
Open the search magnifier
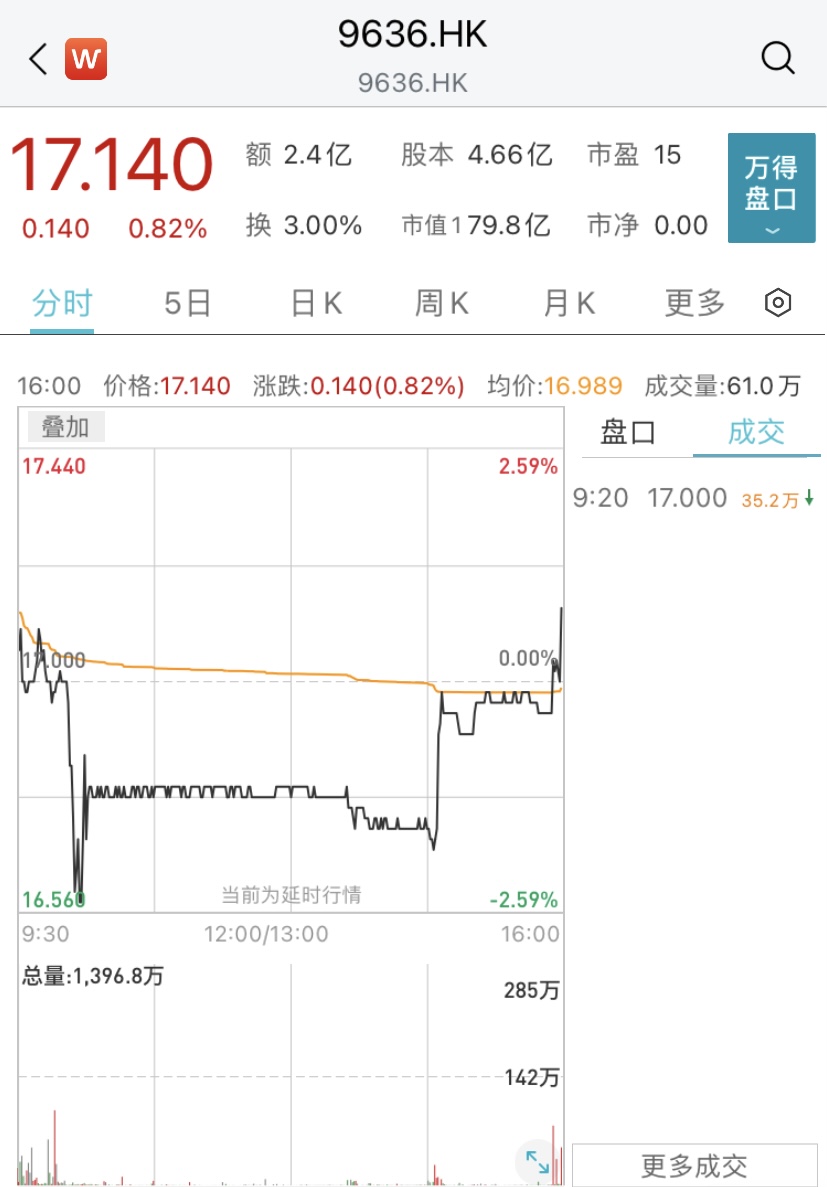(x=778, y=58)
